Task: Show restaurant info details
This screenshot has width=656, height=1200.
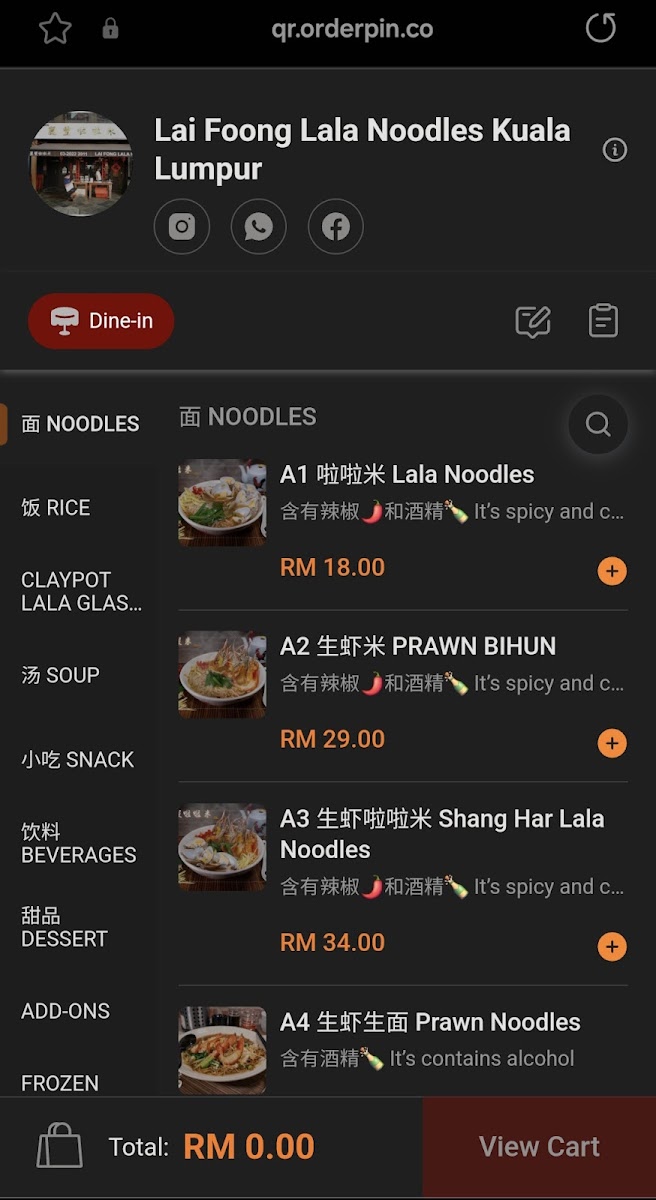Action: pyautogui.click(x=615, y=150)
